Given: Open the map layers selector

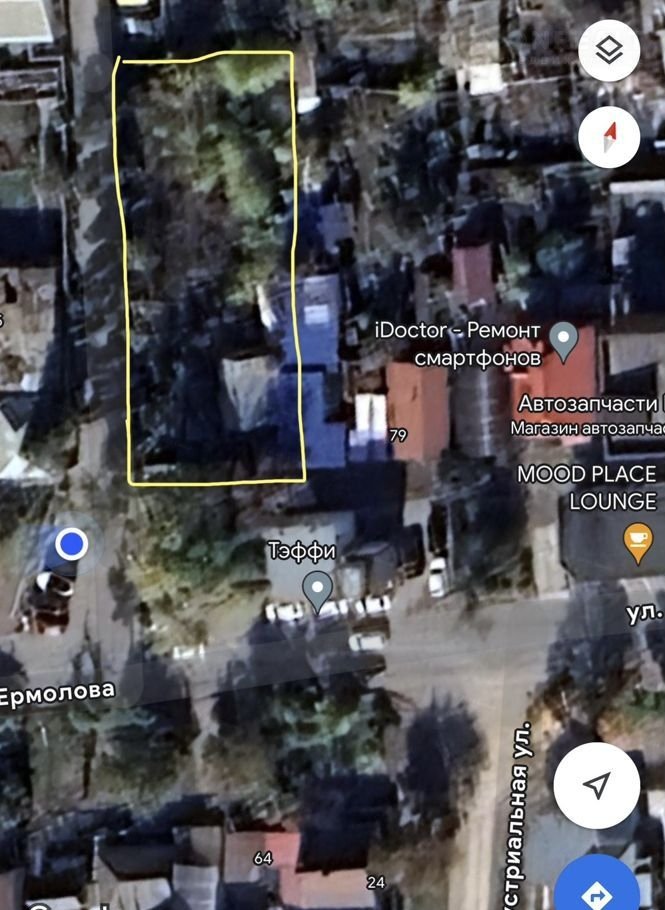Looking at the screenshot, I should tap(609, 50).
